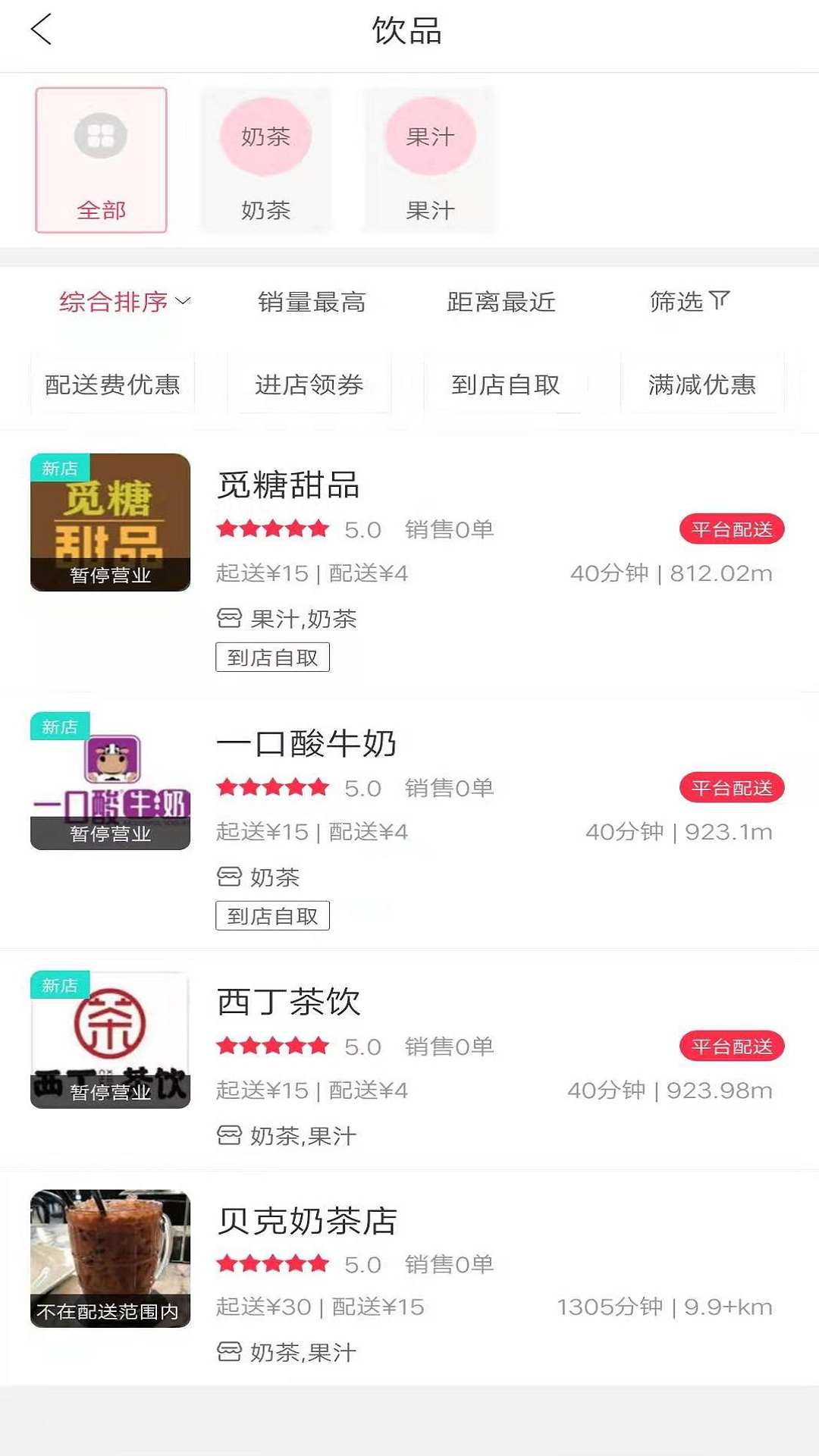Select the 全部 grid category icon
Image resolution: width=819 pixels, height=1456 pixels.
102,135
